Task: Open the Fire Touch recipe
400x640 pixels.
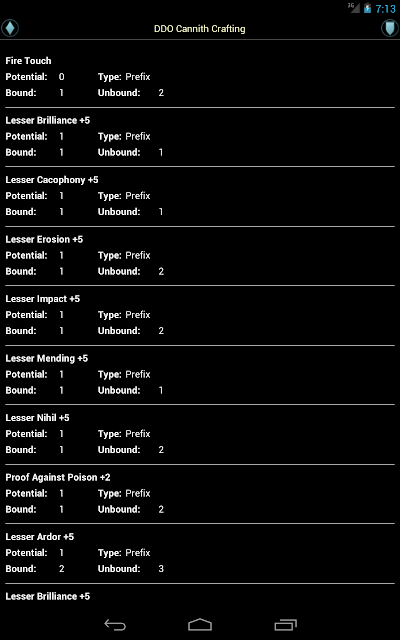Action: click(x=200, y=77)
